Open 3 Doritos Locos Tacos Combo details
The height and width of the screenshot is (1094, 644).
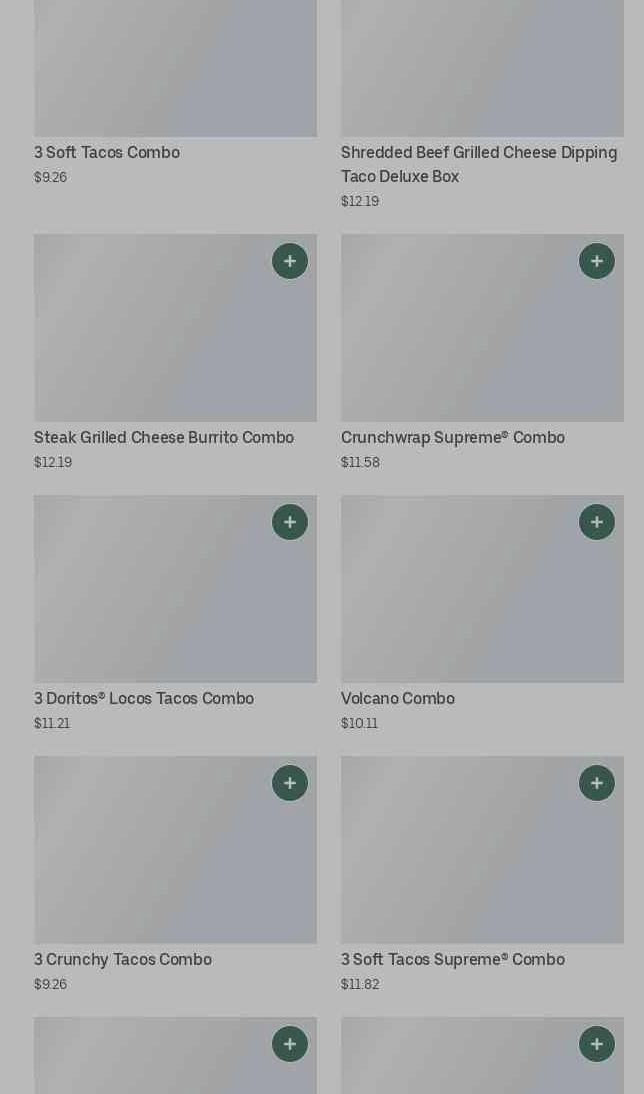pos(144,699)
